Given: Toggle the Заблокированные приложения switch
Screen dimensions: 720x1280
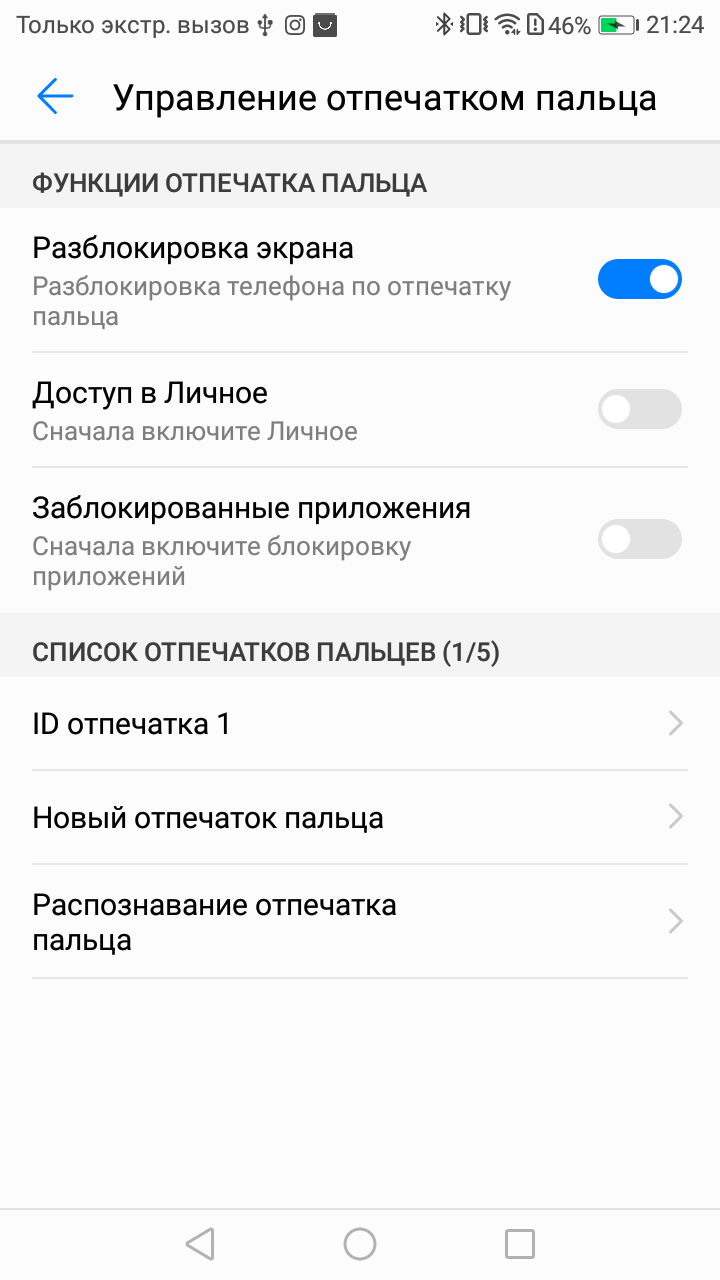Looking at the screenshot, I should coord(640,539).
